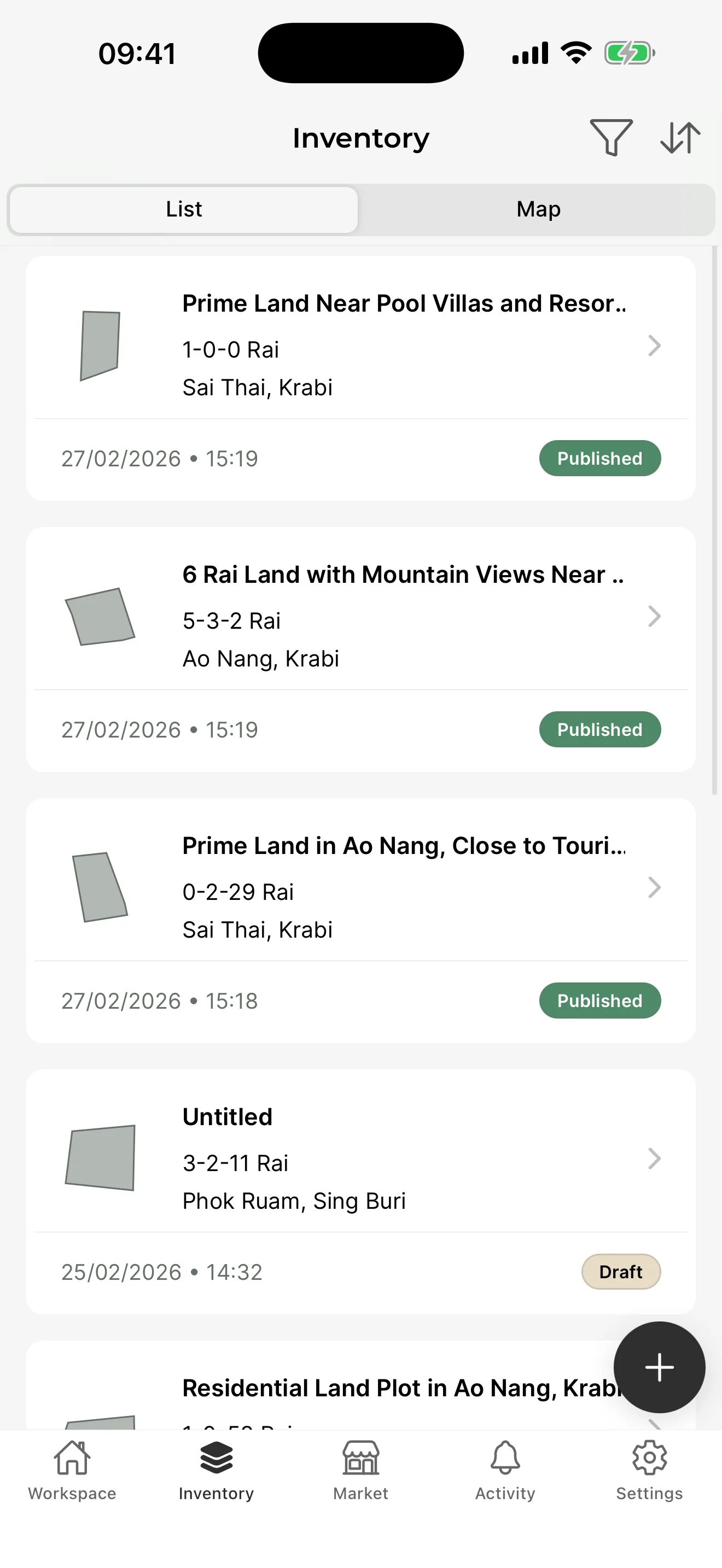Toggle the Published status on first listing
Image resolution: width=722 pixels, height=1568 pixels.
pyautogui.click(x=599, y=458)
